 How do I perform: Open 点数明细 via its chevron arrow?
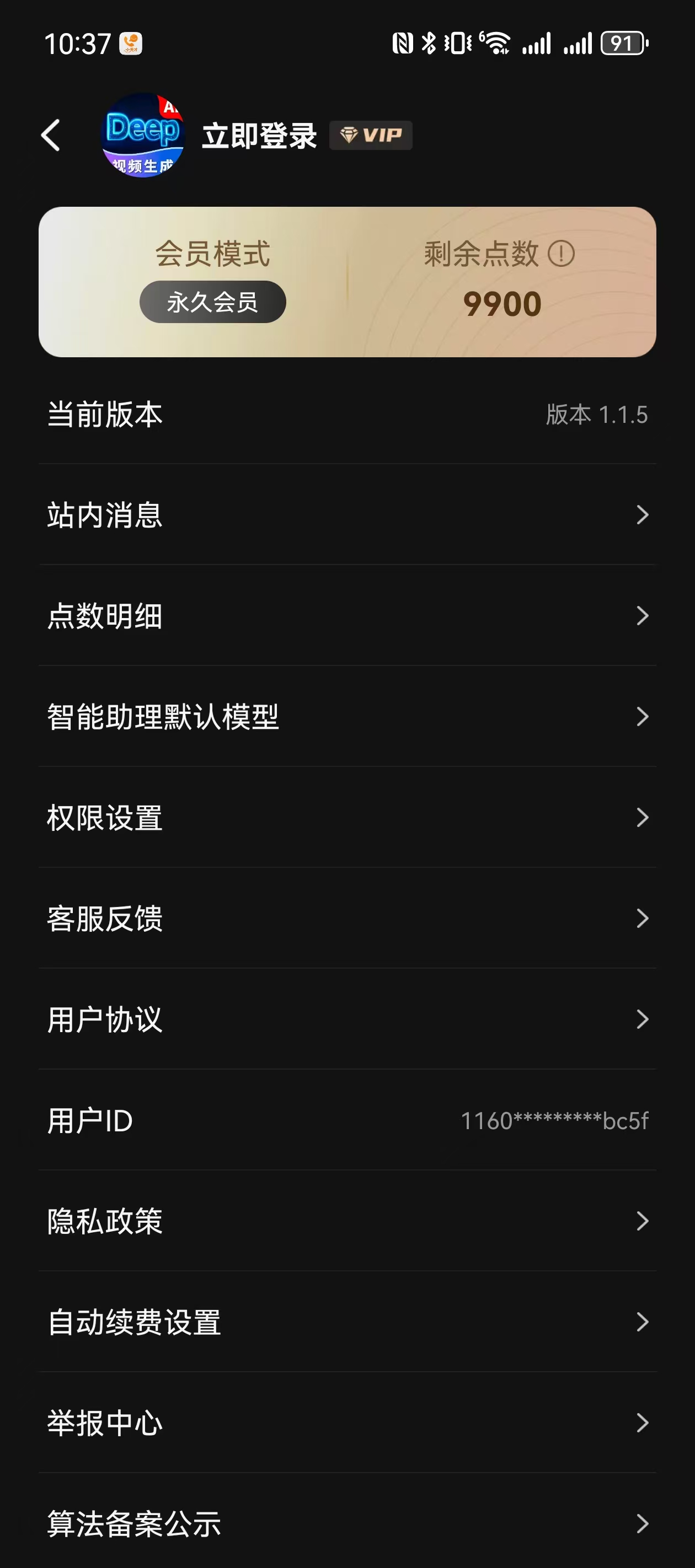(644, 616)
